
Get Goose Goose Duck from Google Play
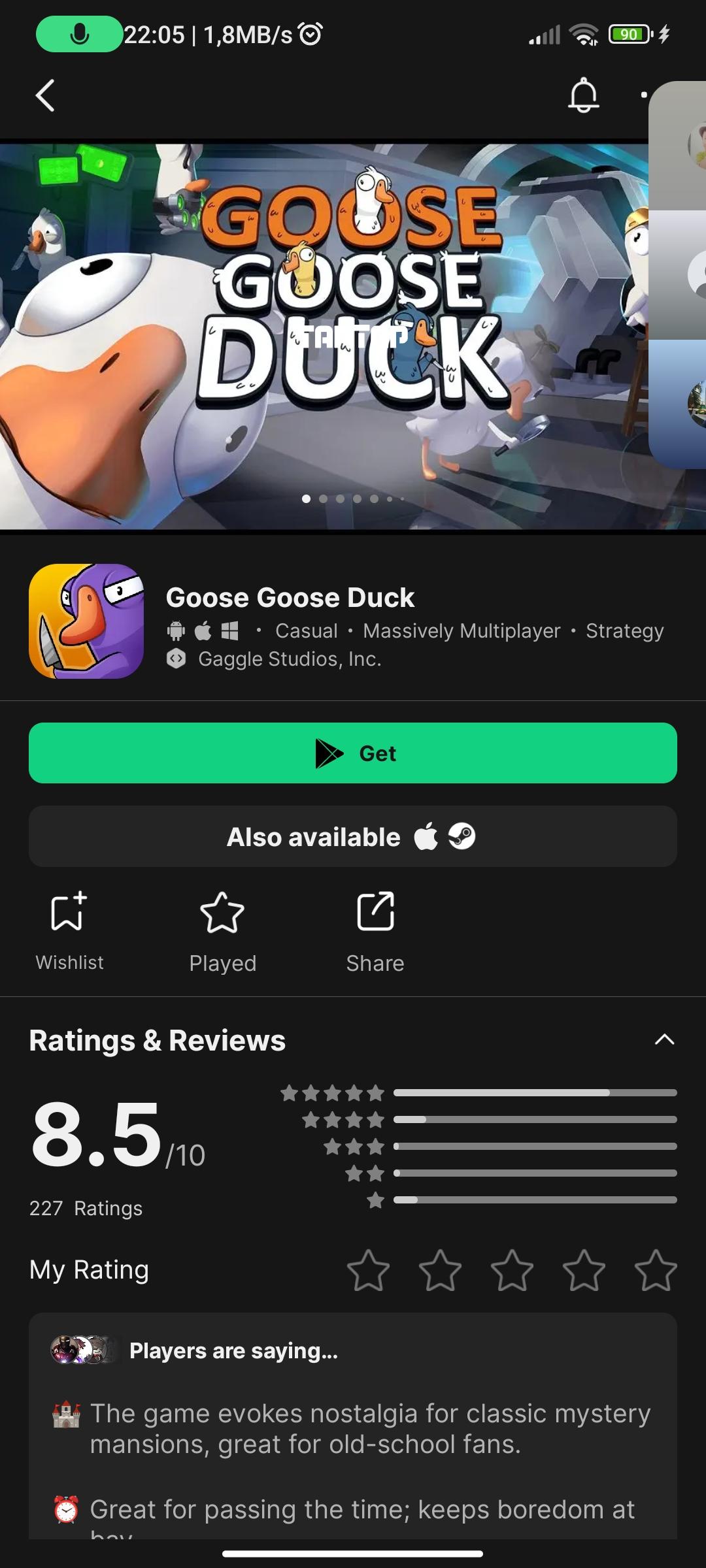[353, 753]
